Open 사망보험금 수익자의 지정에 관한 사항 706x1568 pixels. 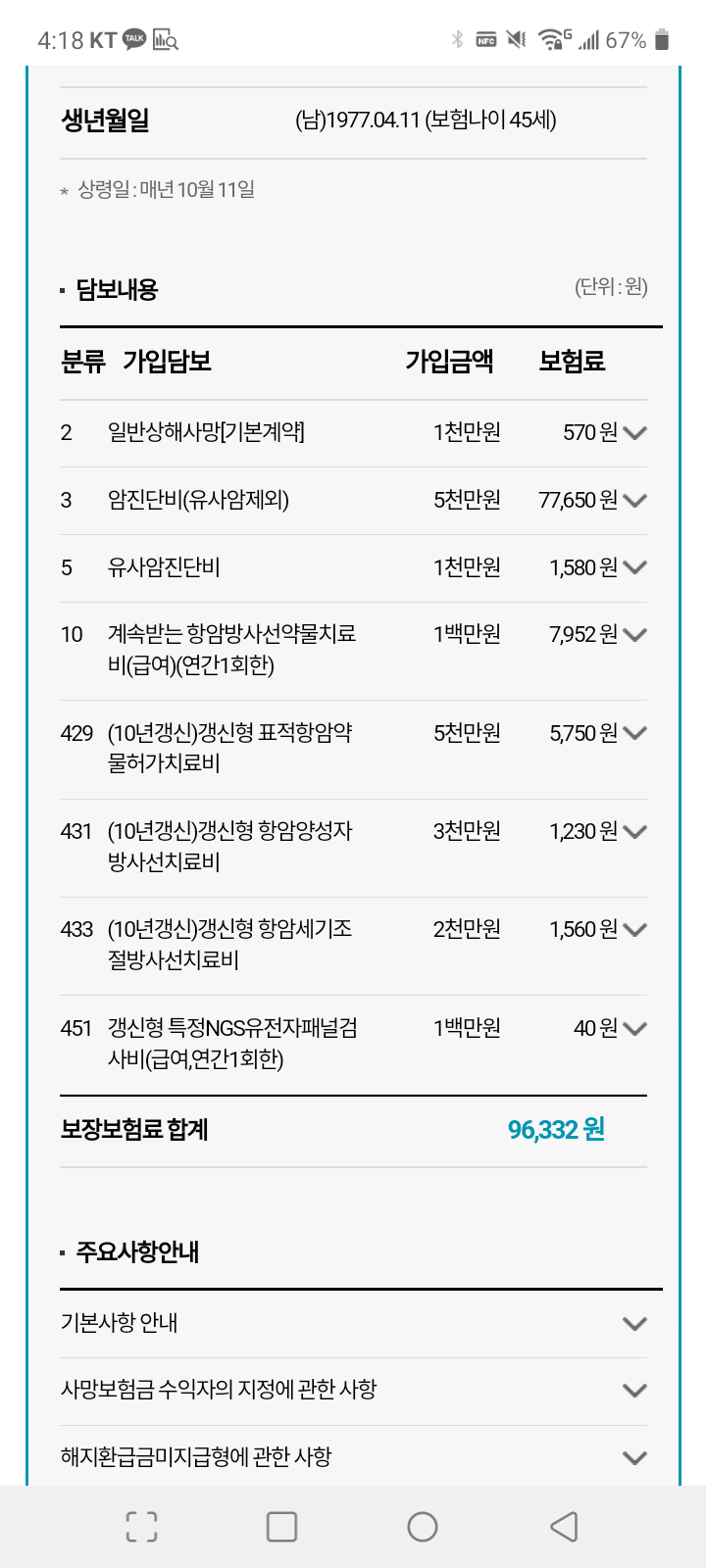353,1391
